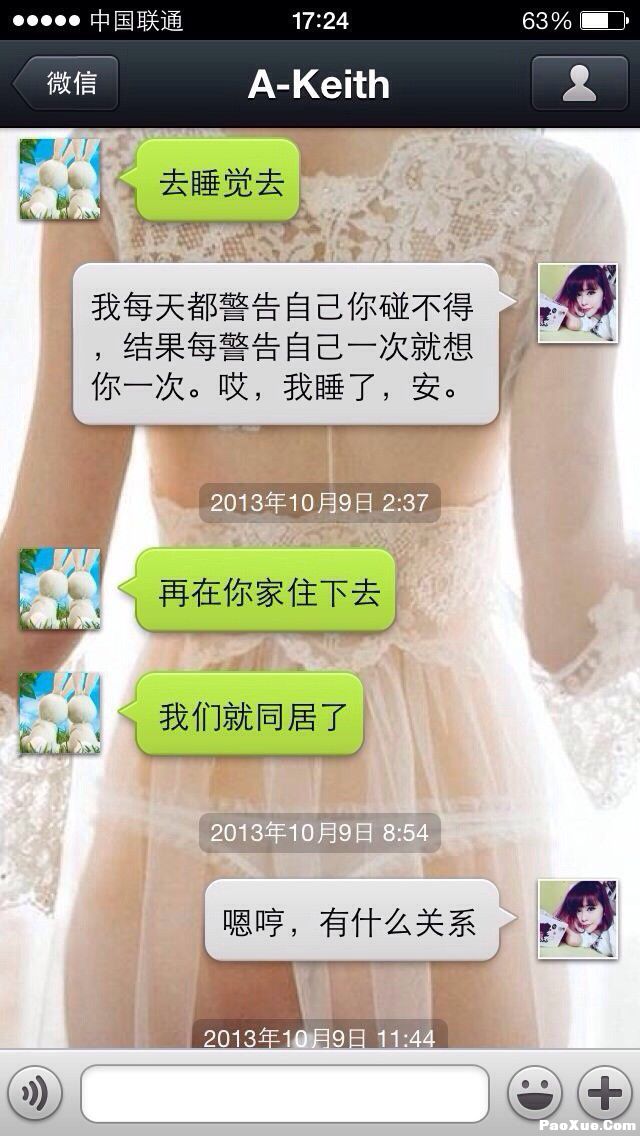This screenshot has width=640, height=1136.
Task: Tap rabbit avatar beside 去睡觉去
Action: (x=60, y=179)
